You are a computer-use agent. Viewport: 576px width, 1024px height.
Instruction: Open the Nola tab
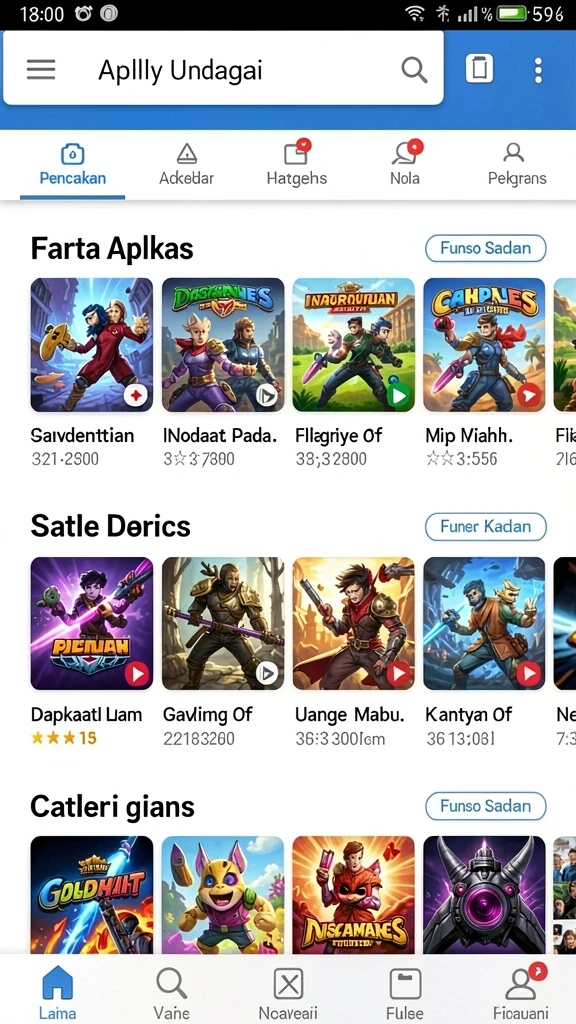[405, 165]
